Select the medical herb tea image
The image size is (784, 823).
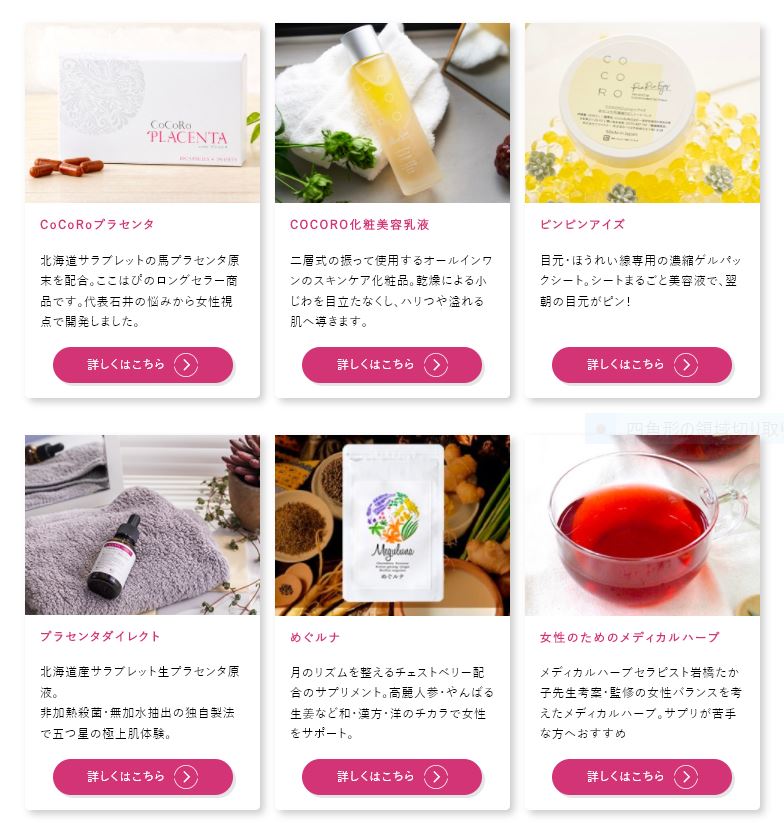[642, 525]
